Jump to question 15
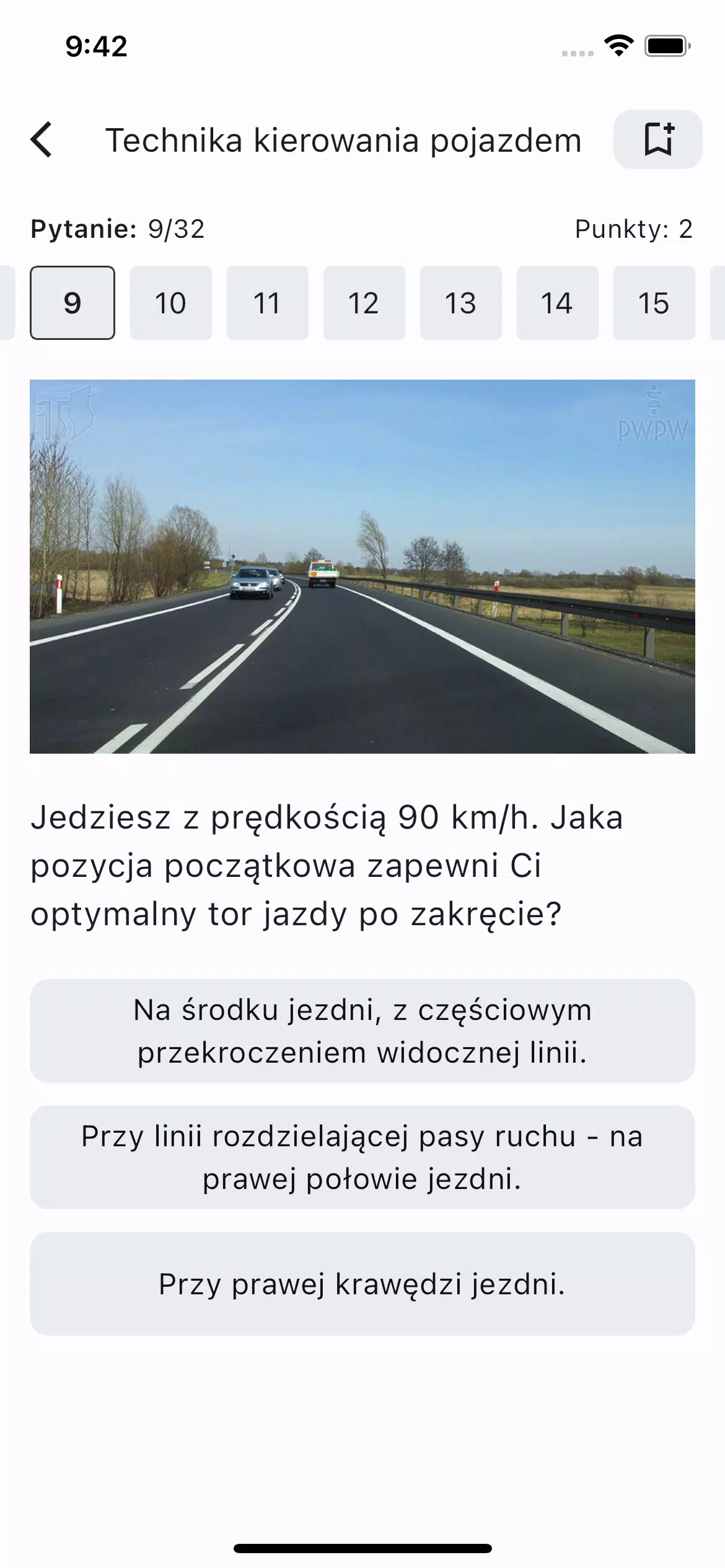This screenshot has height=1568, width=725. click(x=654, y=303)
